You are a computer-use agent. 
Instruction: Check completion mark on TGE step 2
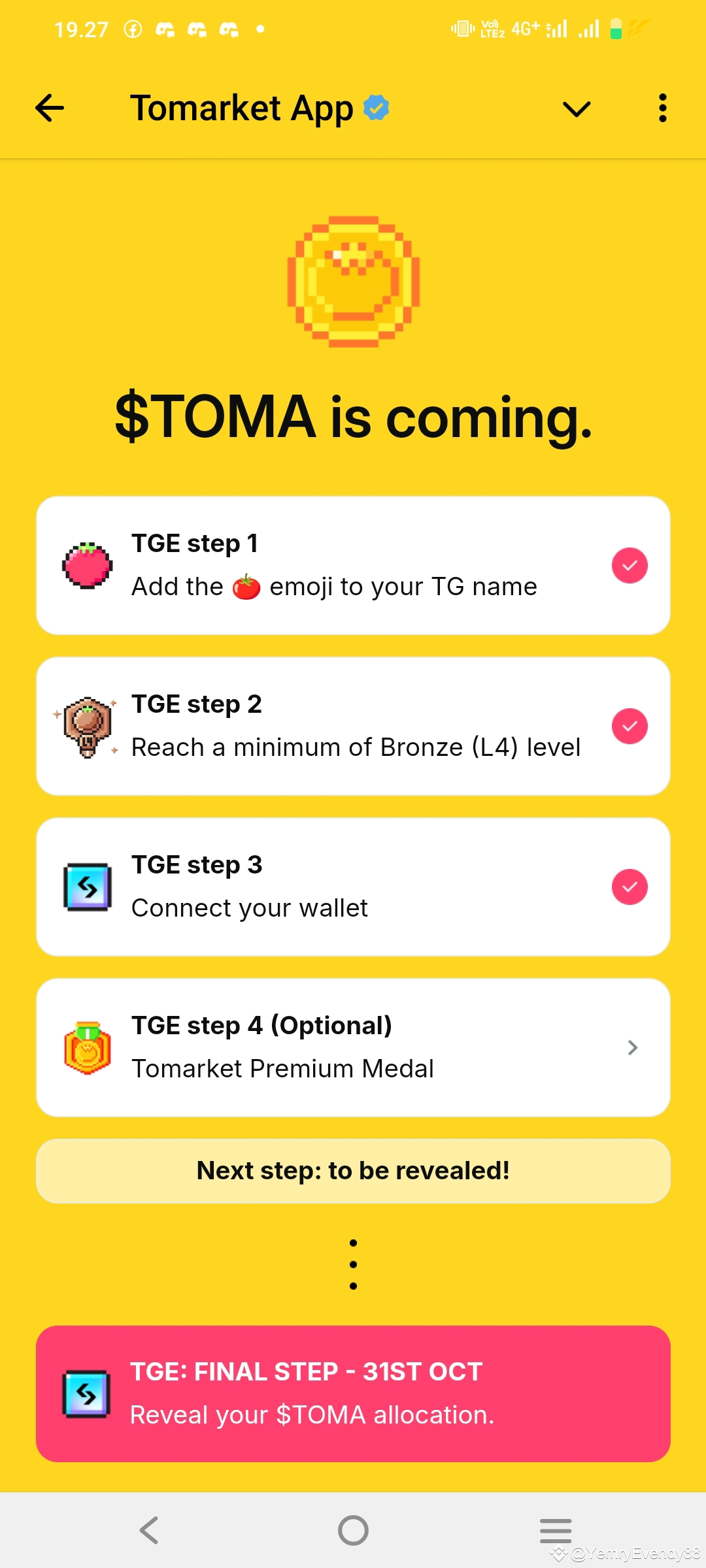click(629, 726)
